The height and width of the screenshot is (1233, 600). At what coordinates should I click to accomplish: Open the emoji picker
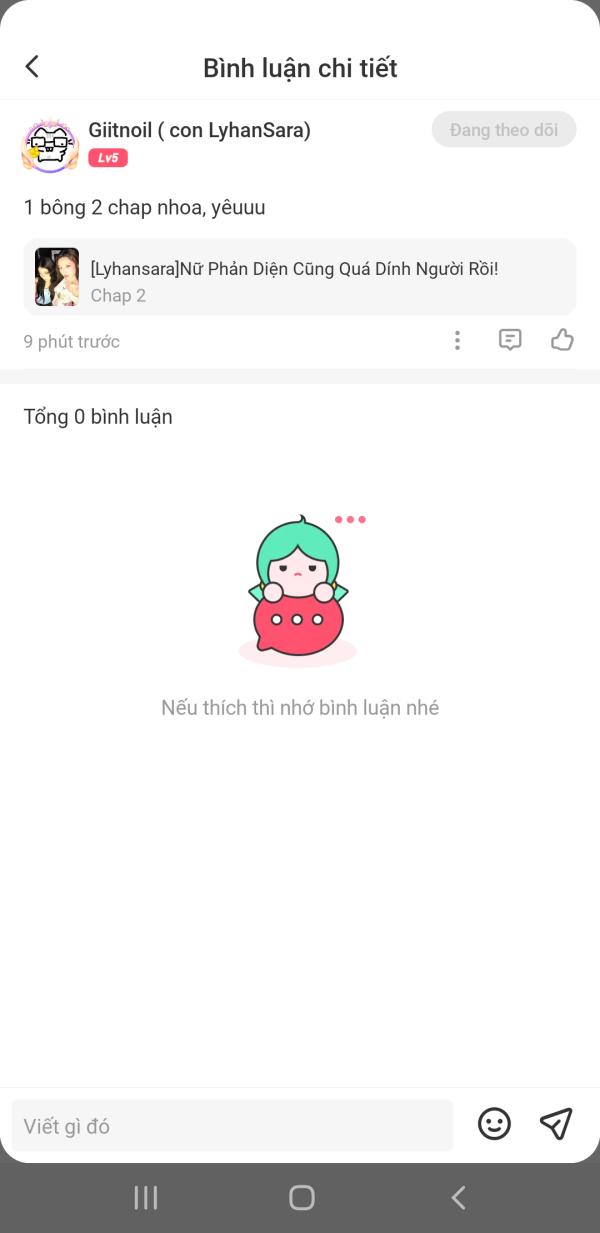[494, 1124]
